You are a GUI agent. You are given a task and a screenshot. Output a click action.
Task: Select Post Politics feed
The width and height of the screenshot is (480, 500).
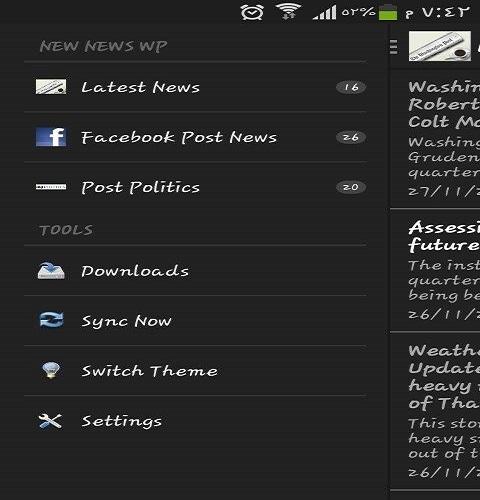pyautogui.click(x=196, y=187)
